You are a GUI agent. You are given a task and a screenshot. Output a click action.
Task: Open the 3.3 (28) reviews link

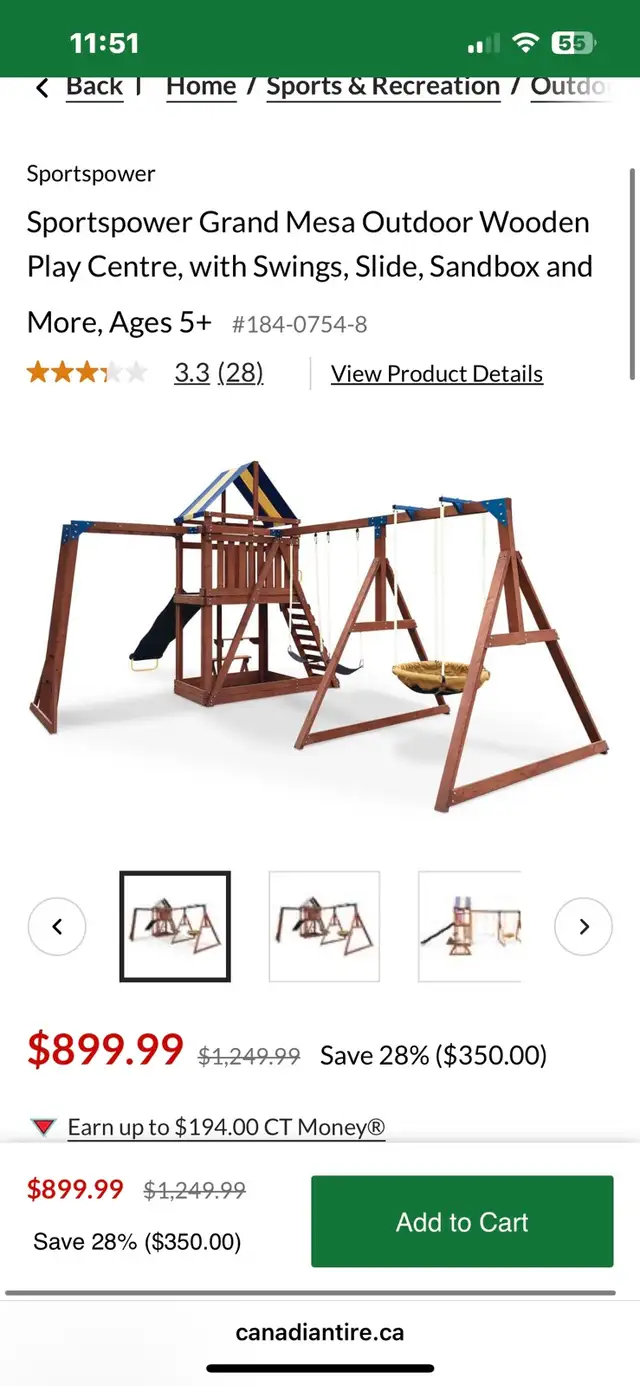click(219, 373)
